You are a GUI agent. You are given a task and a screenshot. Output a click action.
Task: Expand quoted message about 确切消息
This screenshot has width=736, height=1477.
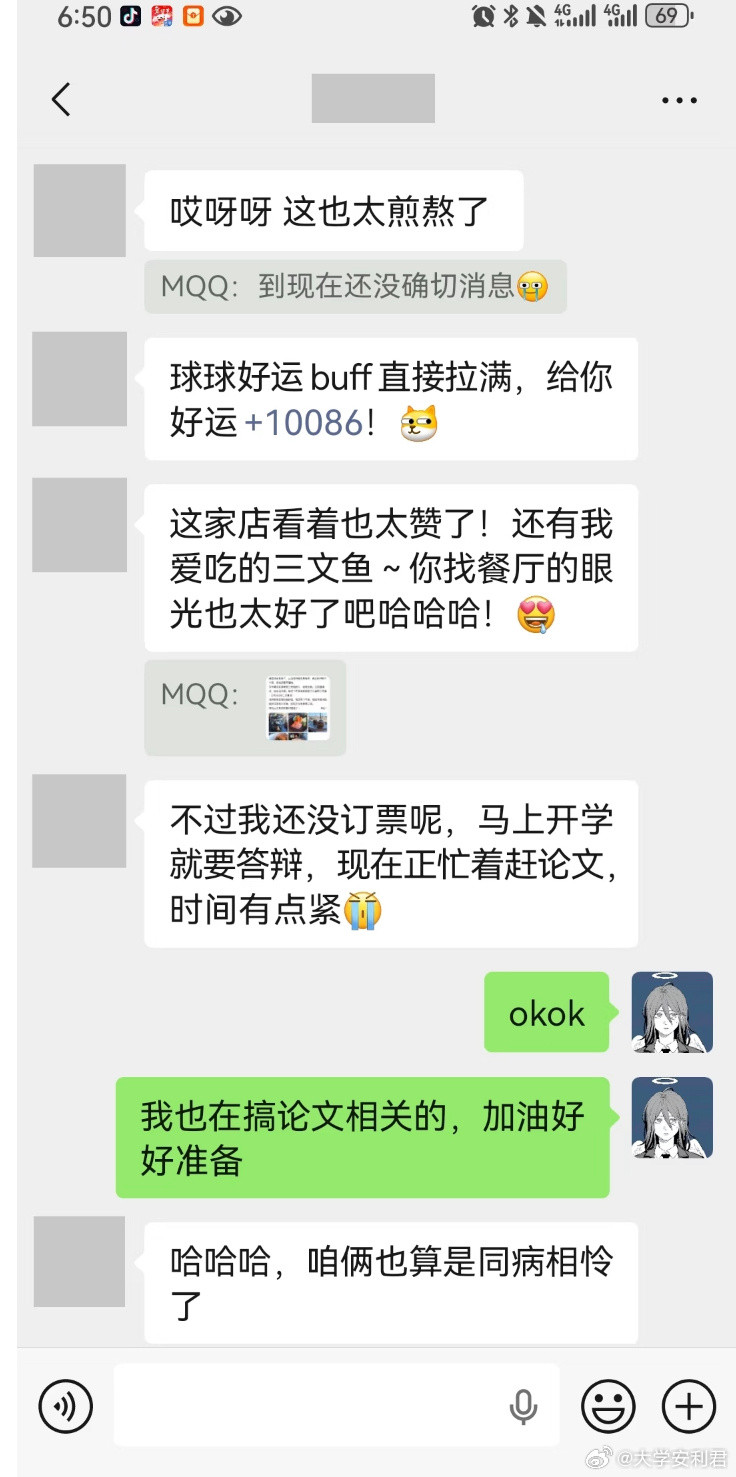tap(355, 287)
